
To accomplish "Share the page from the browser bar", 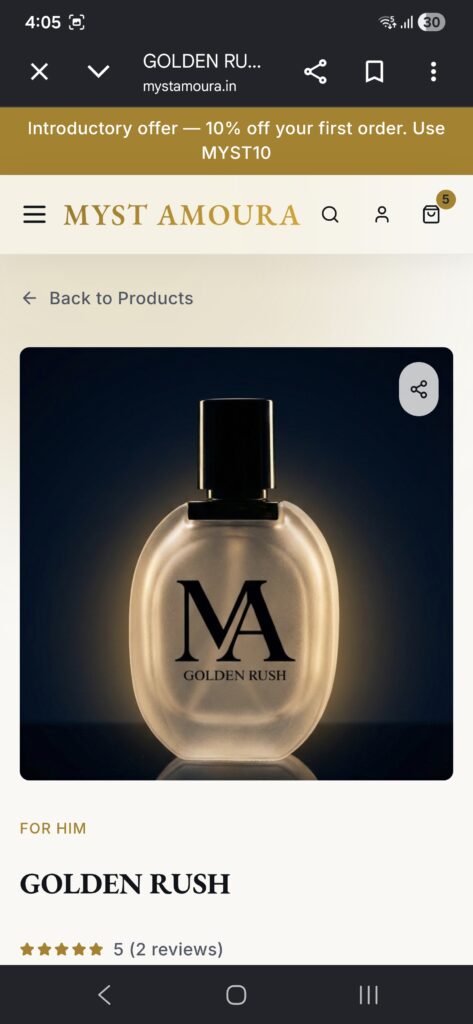I will tap(316, 72).
